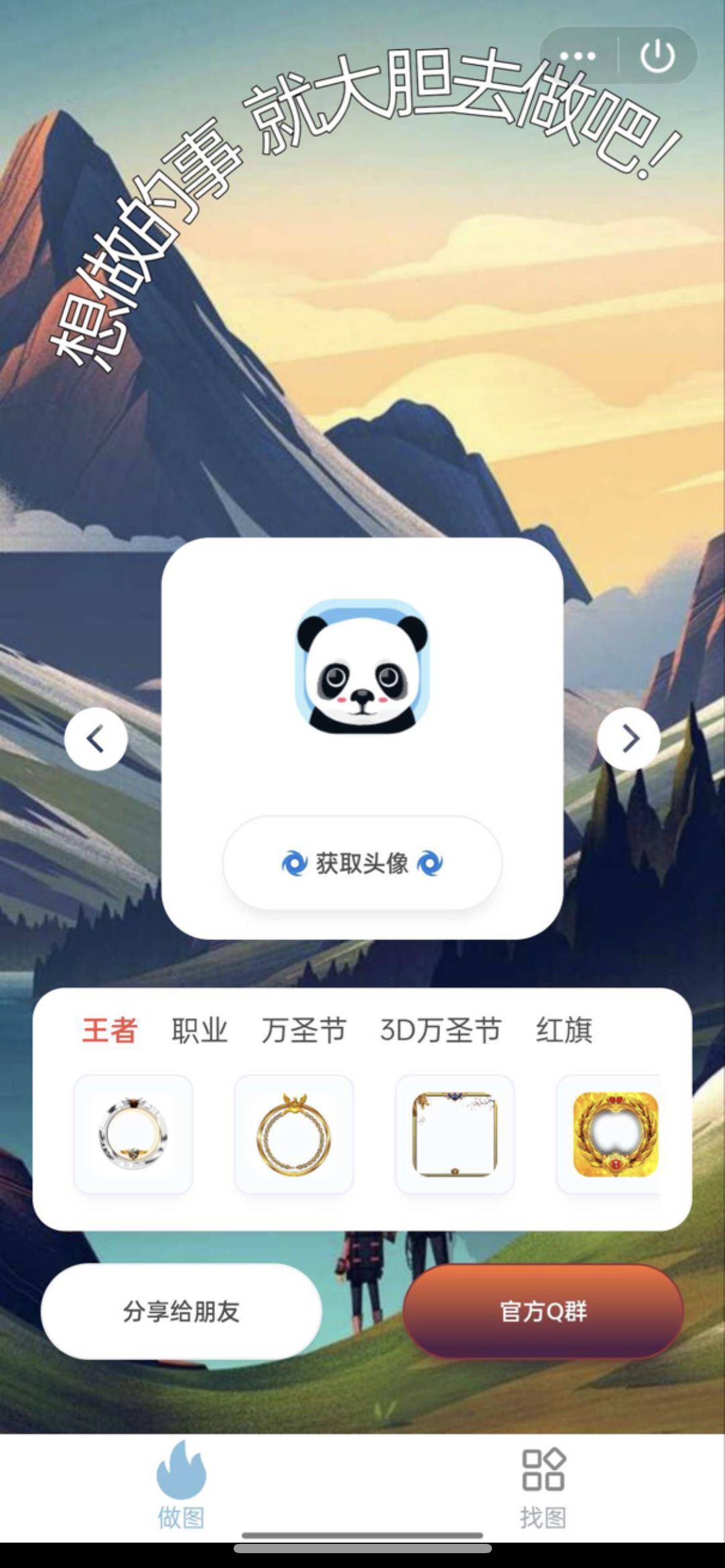Switch to the 红旗 category tab
Screen dimensions: 725x1568
tap(564, 1030)
